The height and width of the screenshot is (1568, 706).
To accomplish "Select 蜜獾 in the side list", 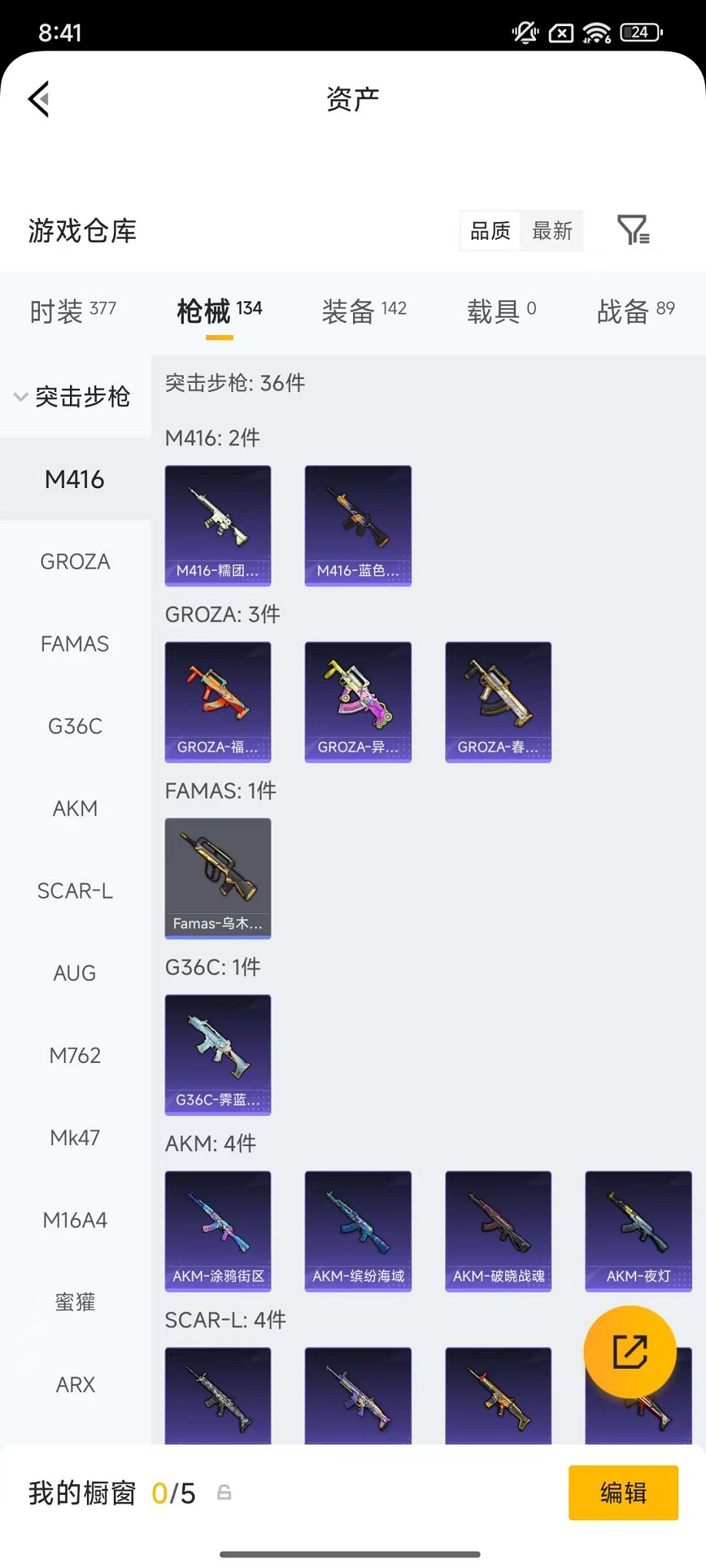I will 75,1302.
